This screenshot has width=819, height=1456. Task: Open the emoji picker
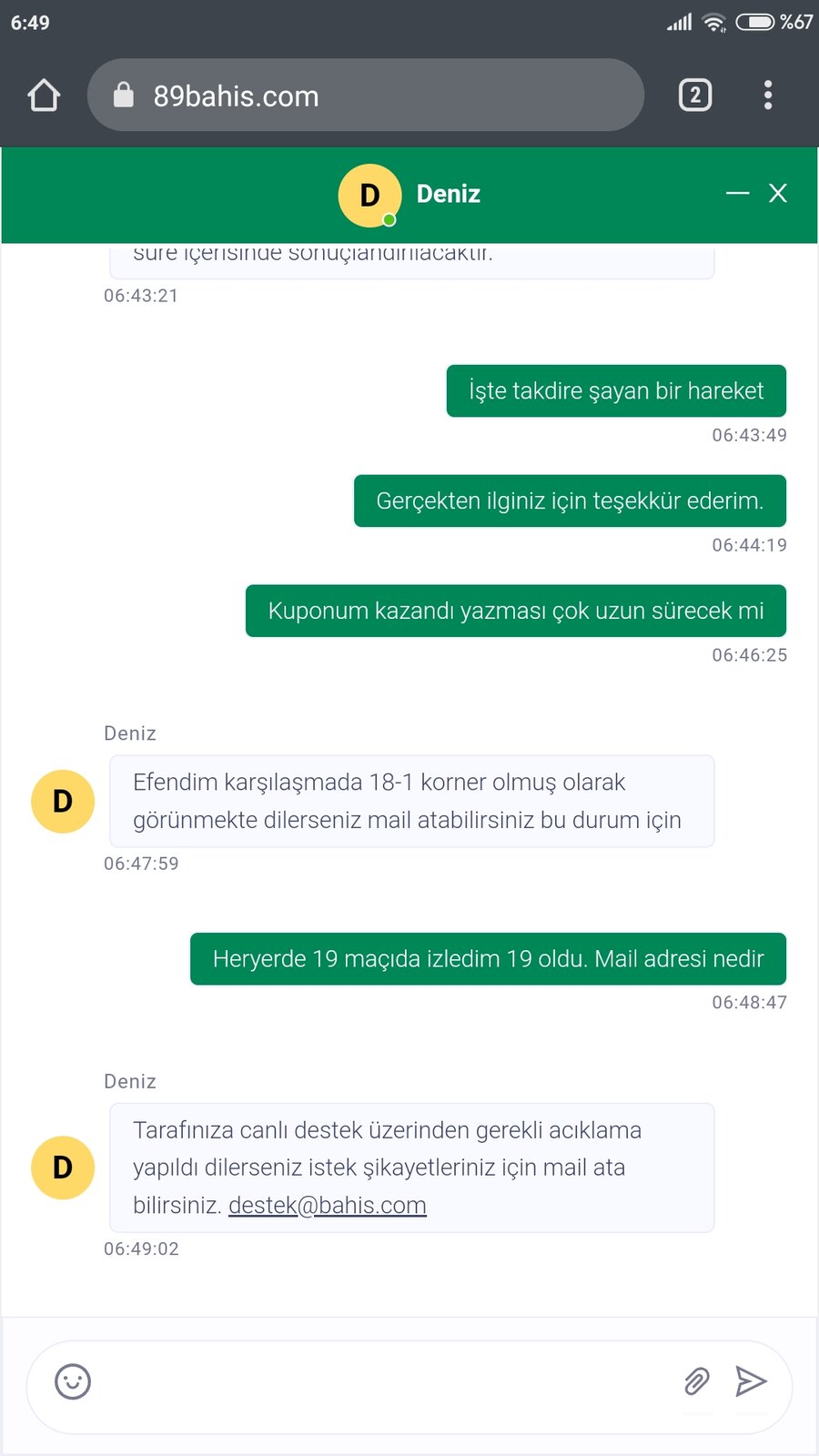[x=73, y=1381]
